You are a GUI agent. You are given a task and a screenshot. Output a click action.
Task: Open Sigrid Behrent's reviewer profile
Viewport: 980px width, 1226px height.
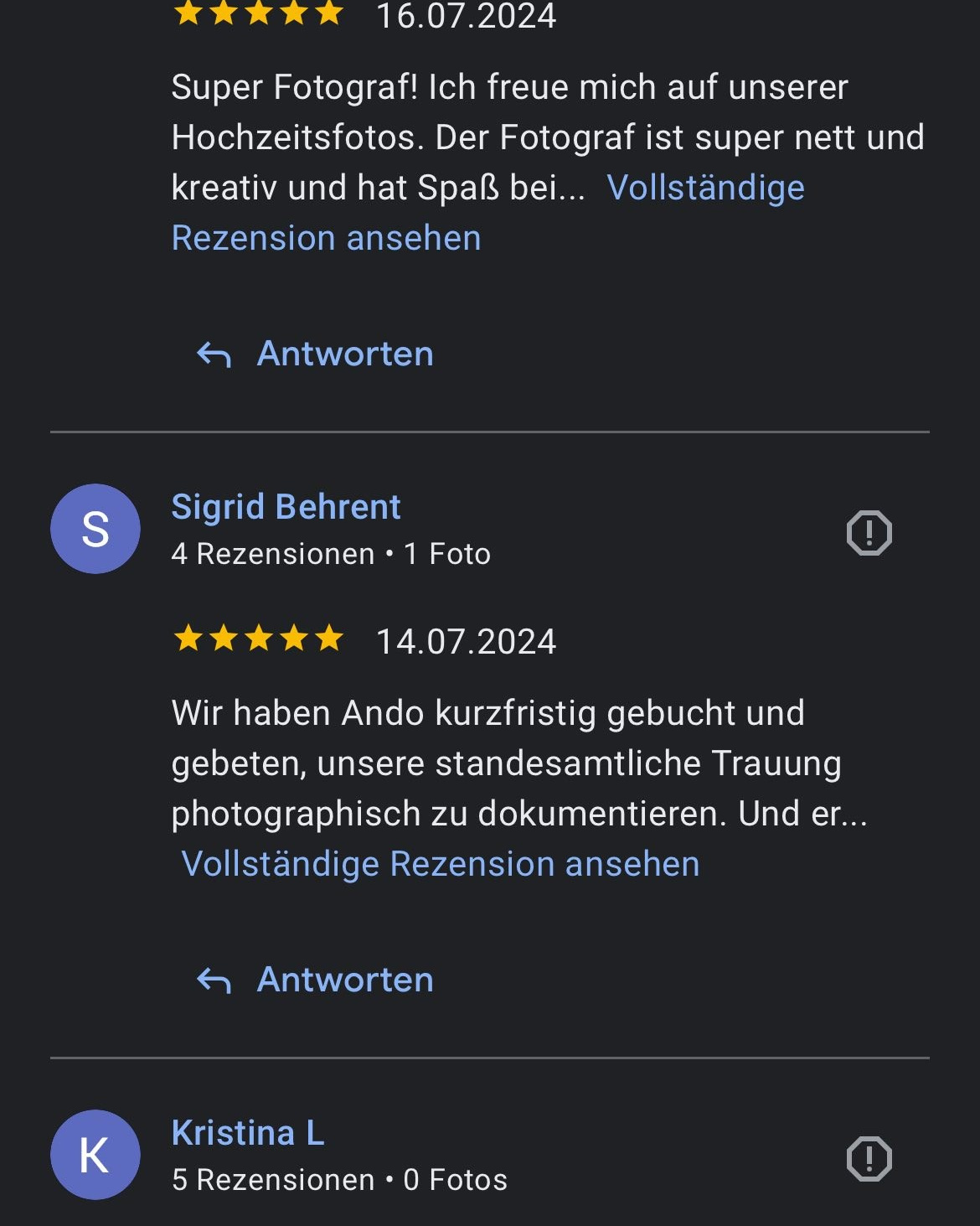tap(286, 507)
